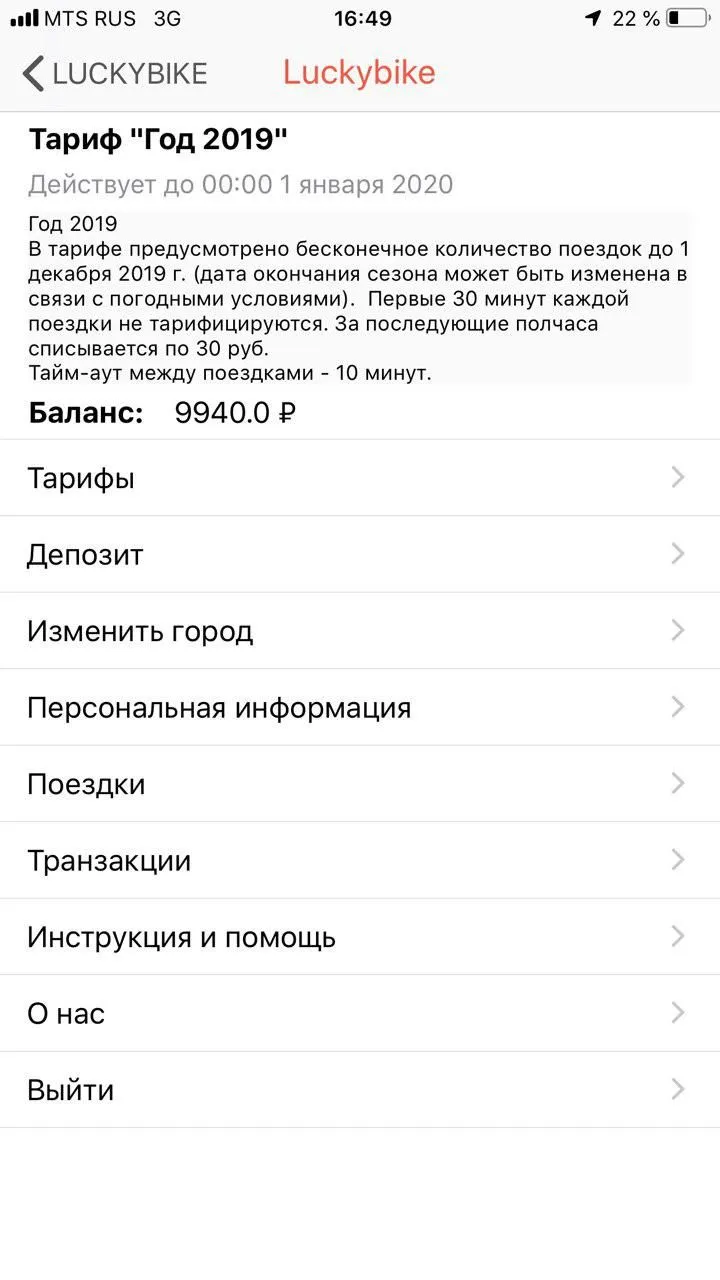Open Инструкция и помощь
This screenshot has width=720, height=1280.
(360, 937)
